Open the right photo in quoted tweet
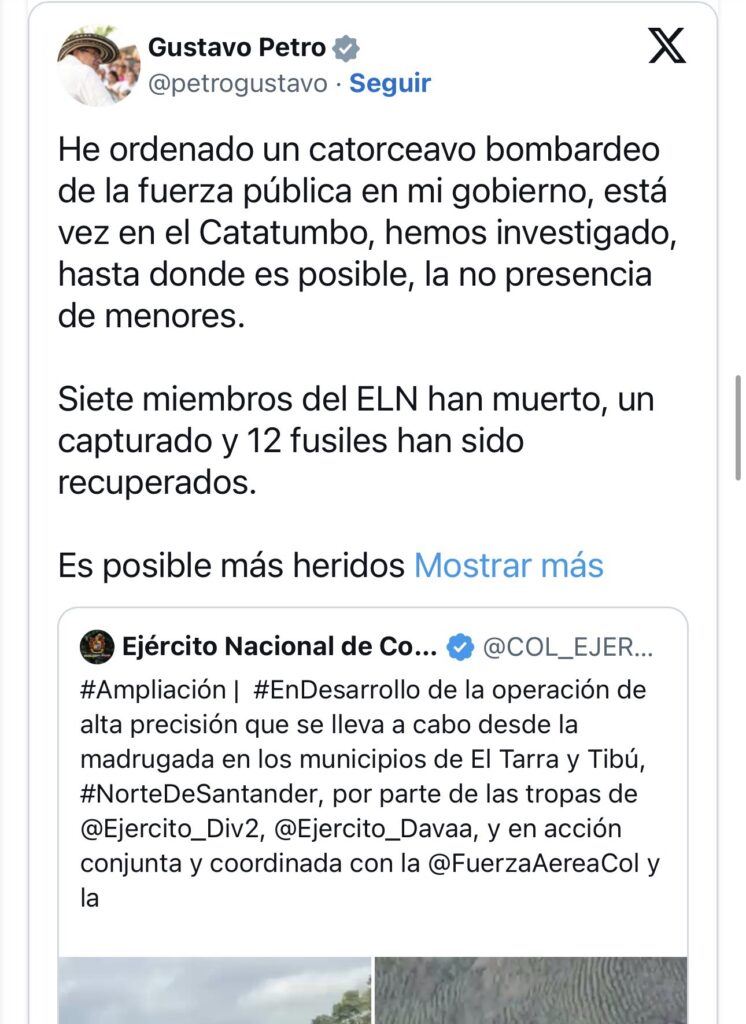The height and width of the screenshot is (1024, 746). click(531, 990)
